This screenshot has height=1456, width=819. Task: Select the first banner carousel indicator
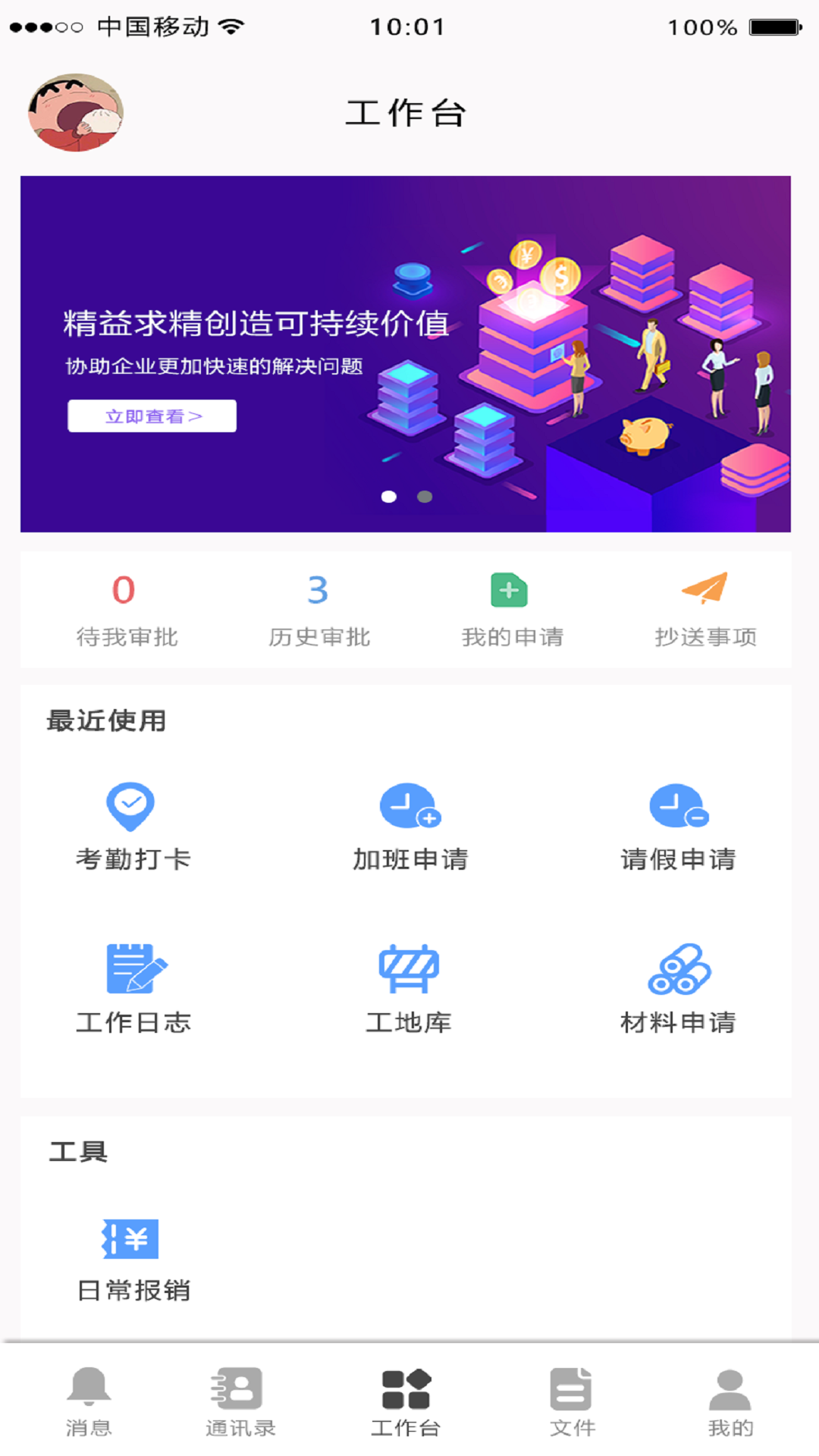390,497
